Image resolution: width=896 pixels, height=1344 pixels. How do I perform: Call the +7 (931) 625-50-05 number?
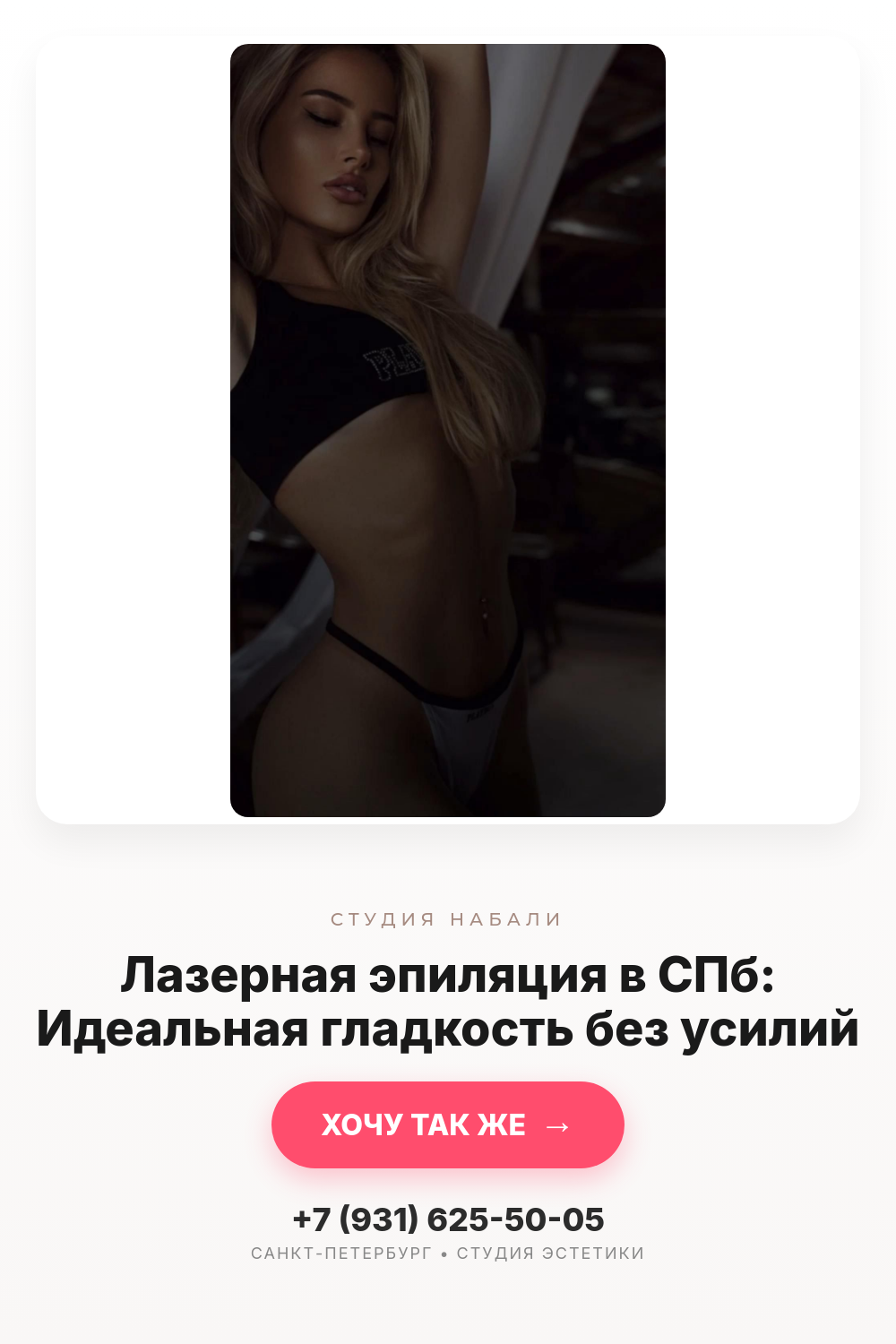448,1219
